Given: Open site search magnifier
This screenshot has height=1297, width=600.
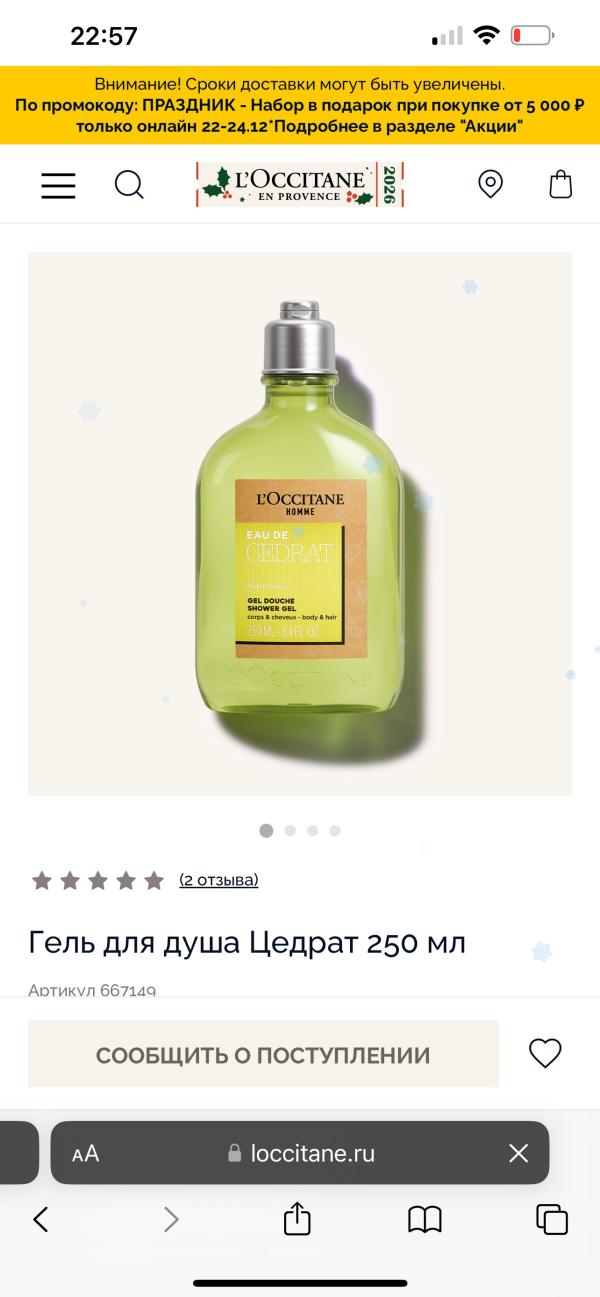Looking at the screenshot, I should tap(129, 185).
